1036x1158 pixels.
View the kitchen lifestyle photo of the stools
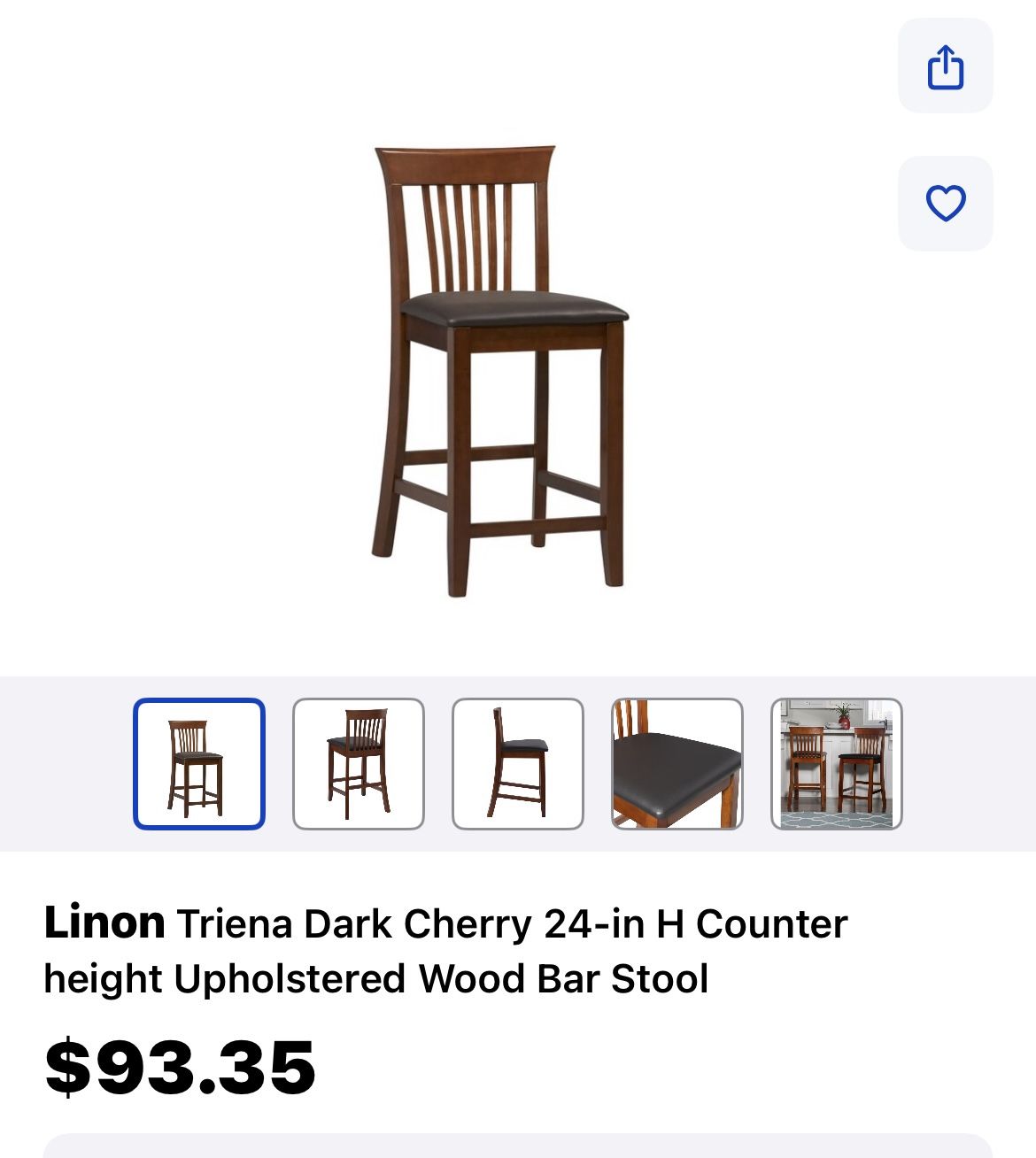click(x=837, y=763)
